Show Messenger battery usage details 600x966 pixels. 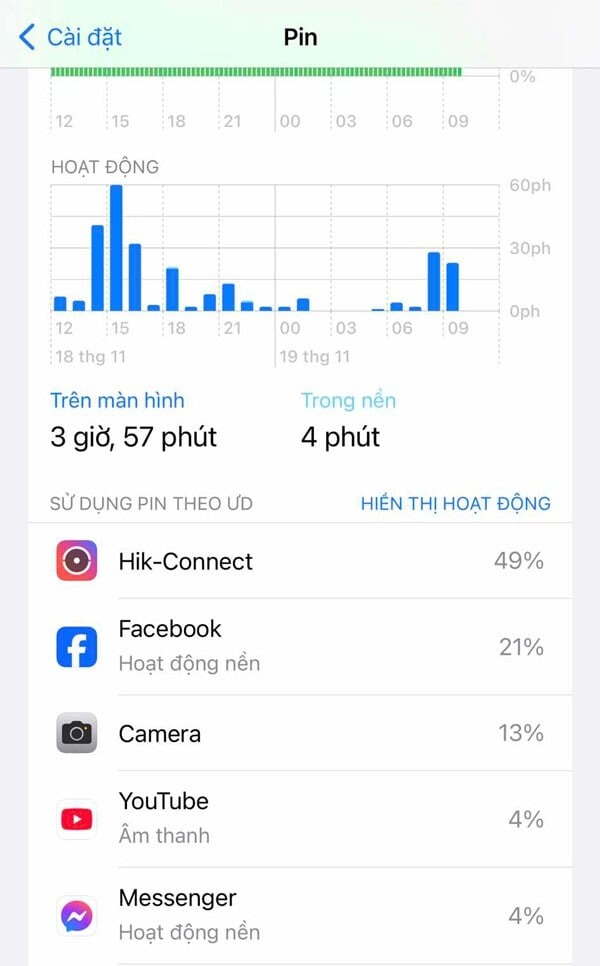300,915
